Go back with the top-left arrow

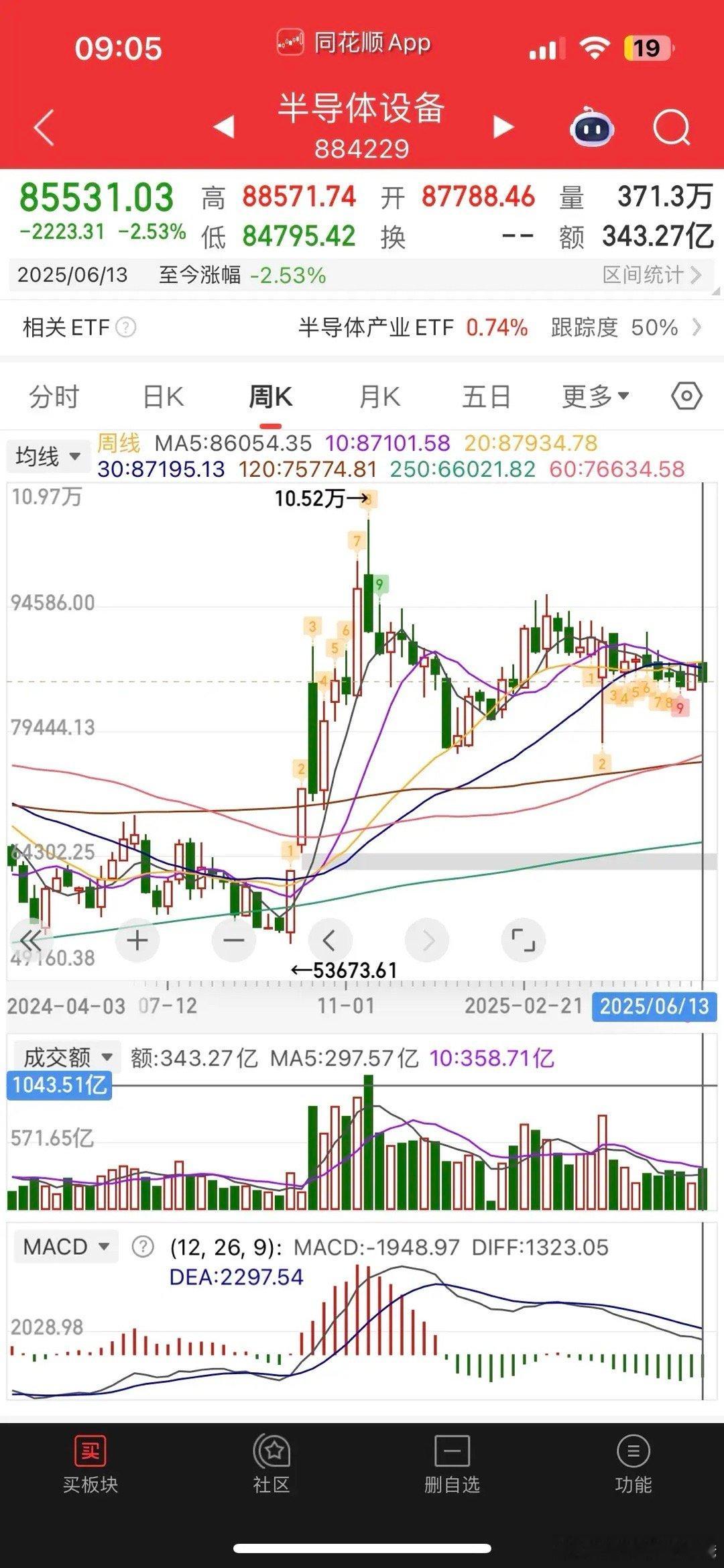coord(44,127)
